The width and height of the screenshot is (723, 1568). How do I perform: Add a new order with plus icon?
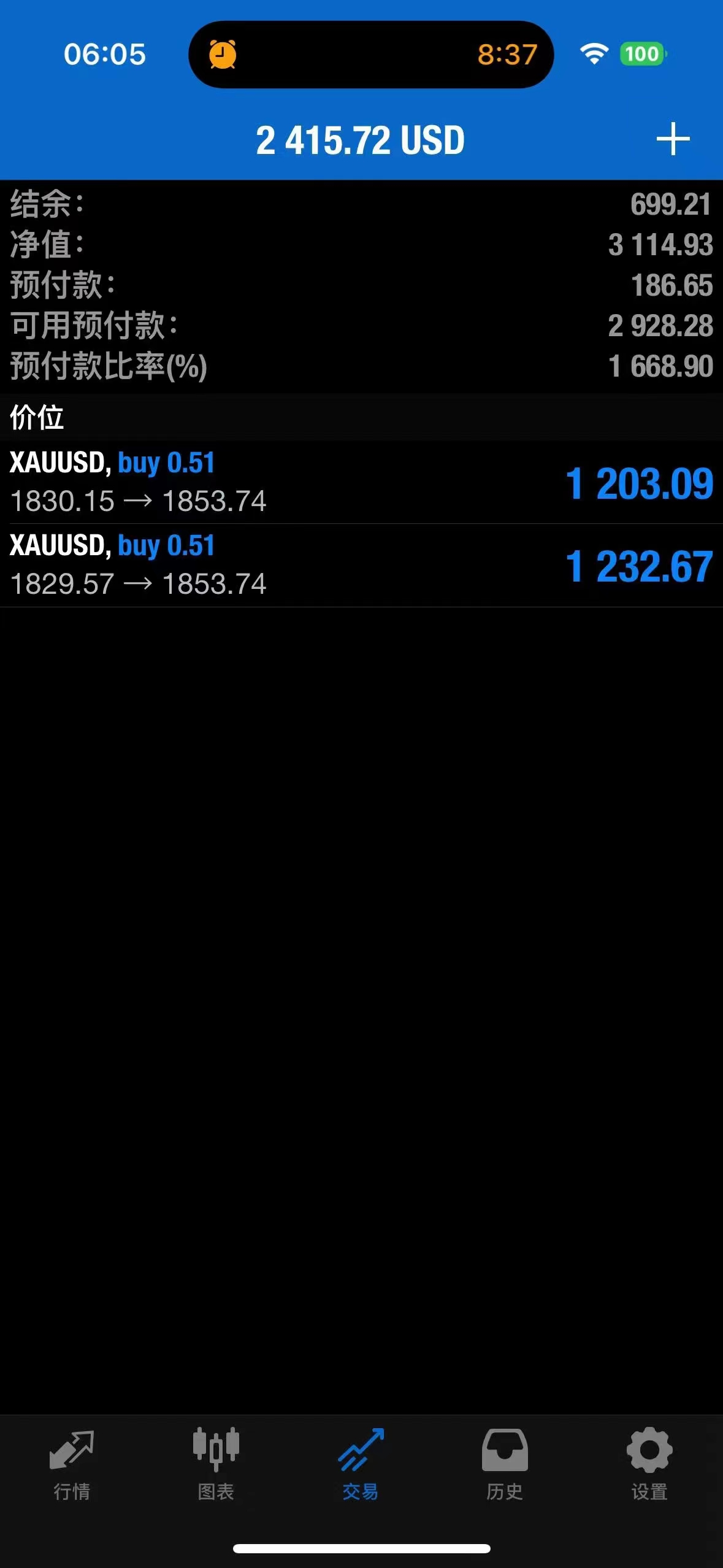(x=673, y=139)
